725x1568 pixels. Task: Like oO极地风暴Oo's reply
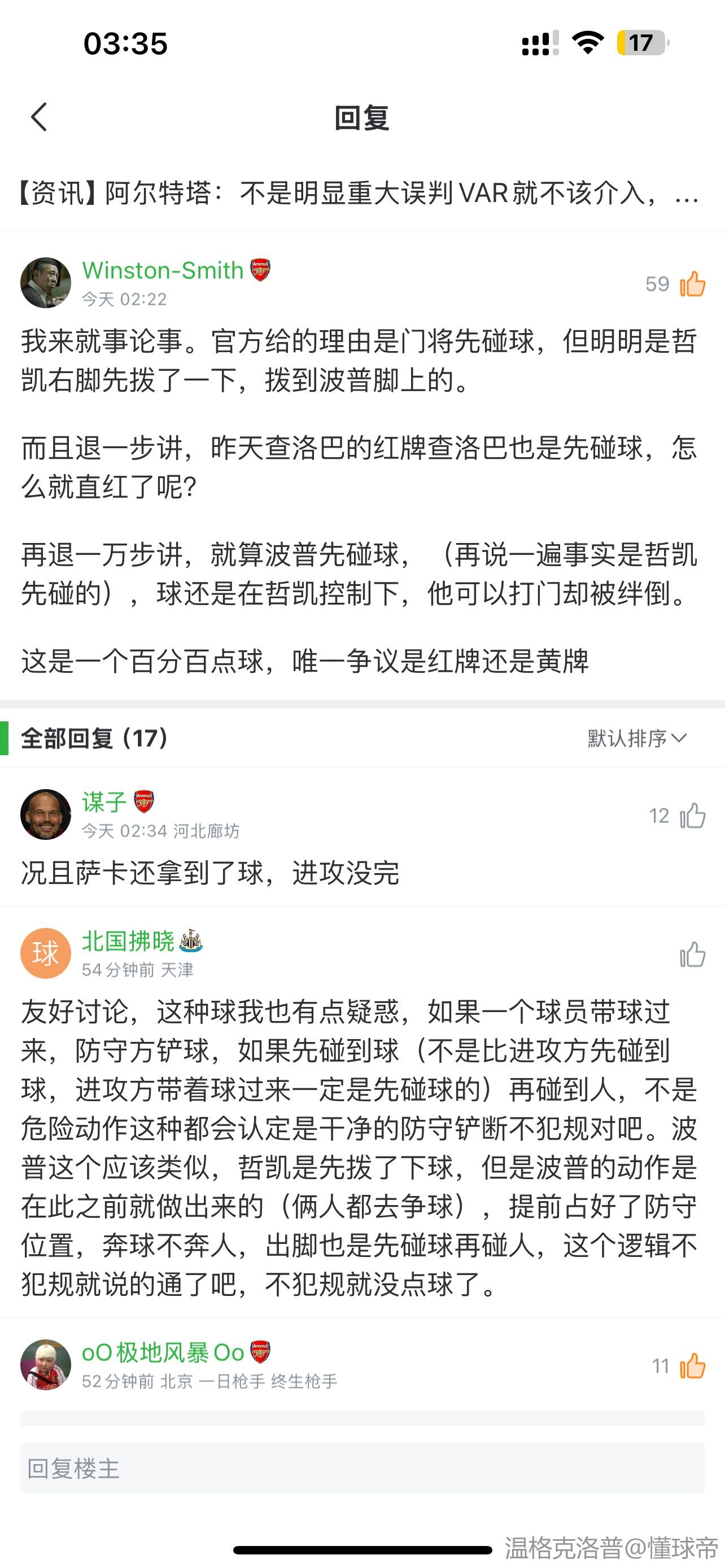692,1366
